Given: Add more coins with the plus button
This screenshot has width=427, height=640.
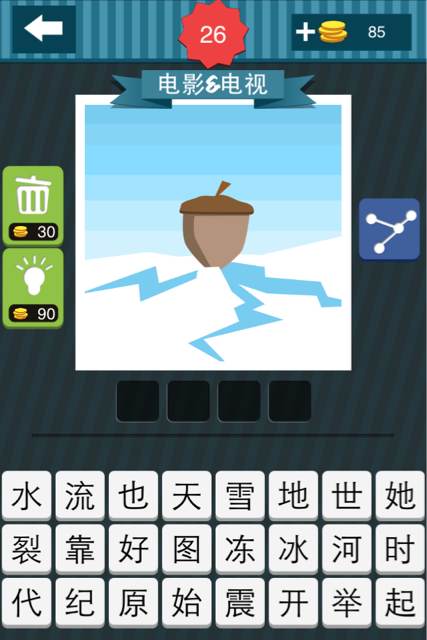Looking at the screenshot, I should coord(305,31).
